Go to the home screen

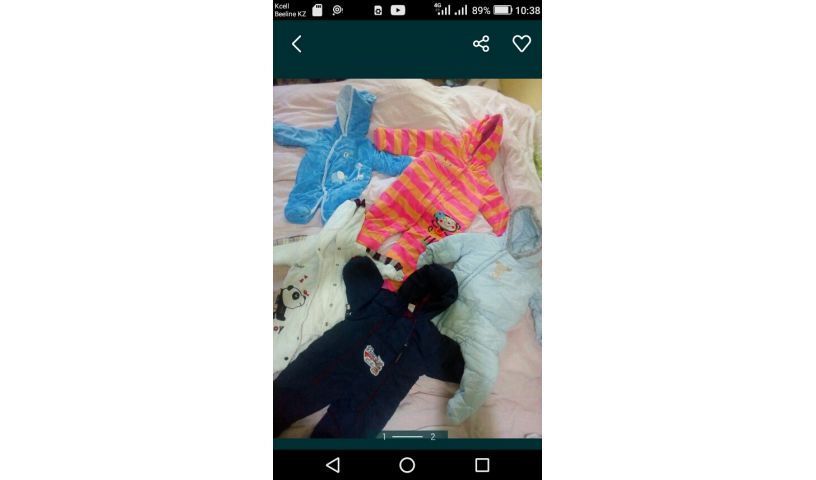click(407, 465)
